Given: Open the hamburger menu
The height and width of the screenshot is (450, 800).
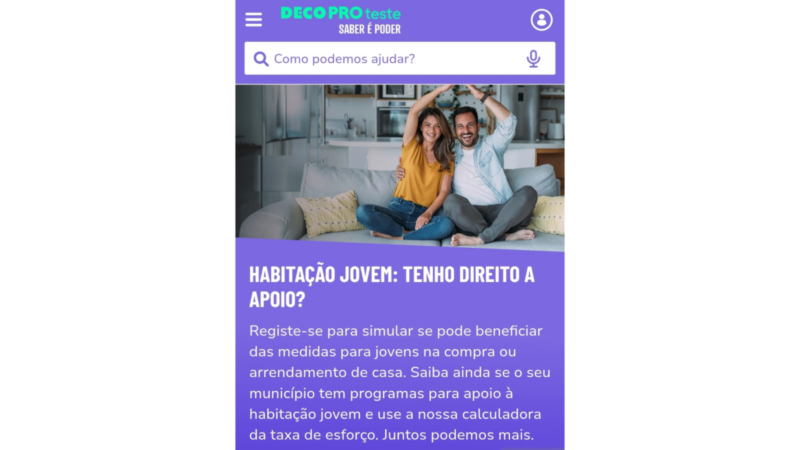Looking at the screenshot, I should [254, 19].
